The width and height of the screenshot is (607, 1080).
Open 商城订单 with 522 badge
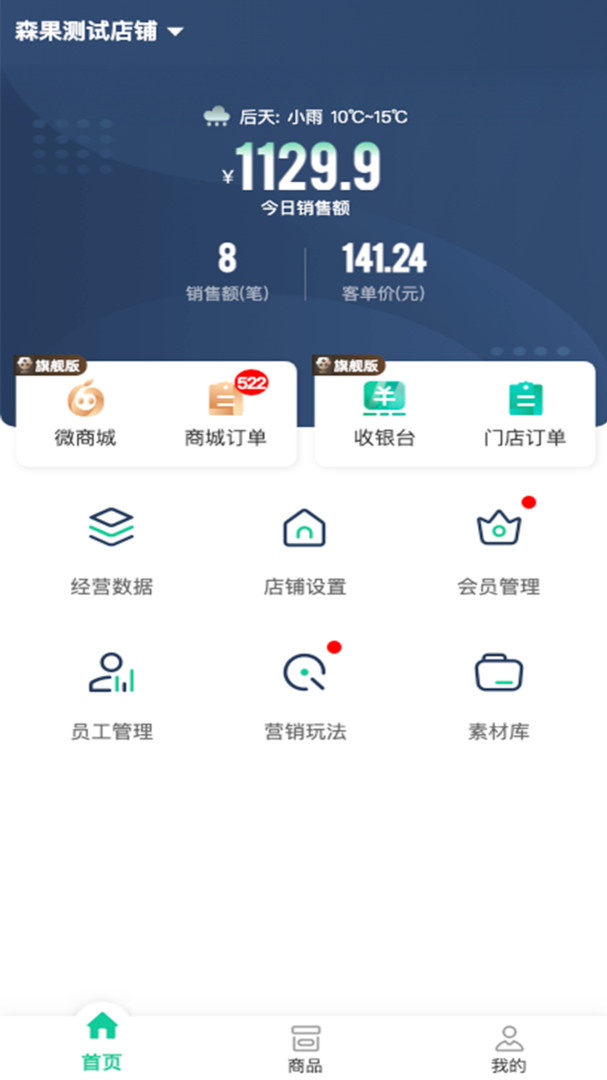click(226, 414)
